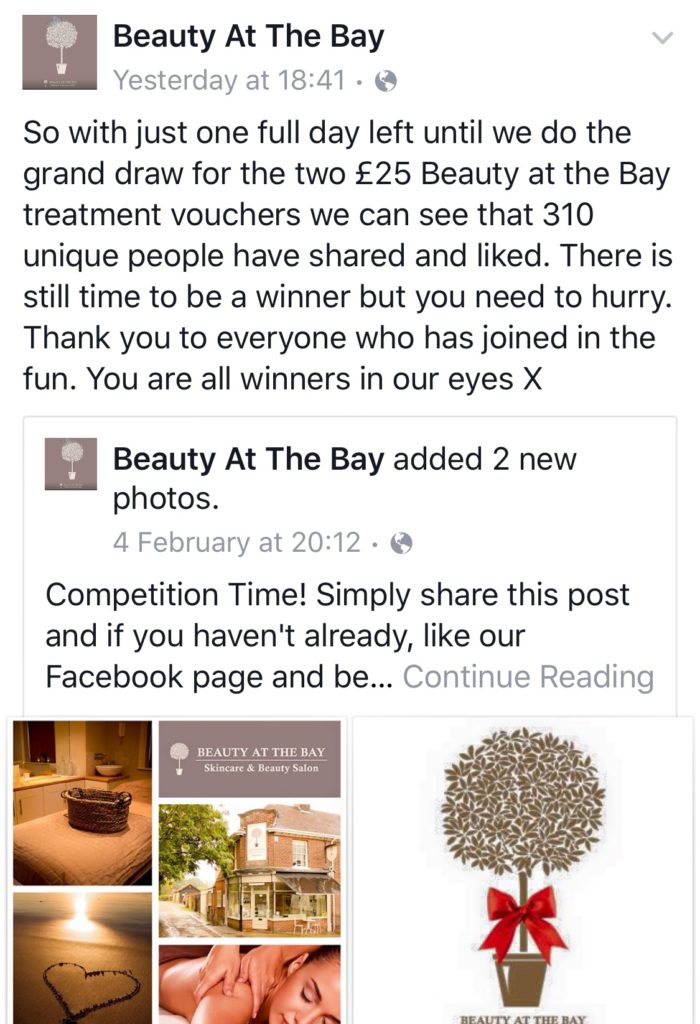Open Beauty At The Bay name in shared post
700x1024 pixels.
[248, 460]
